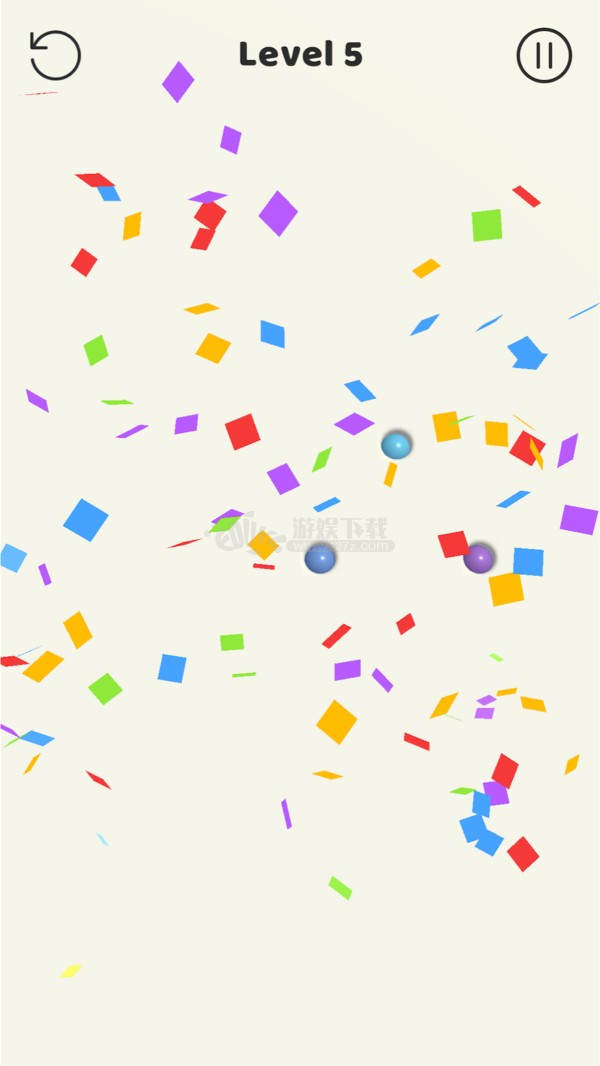
Task: Tap the light blue ball
Action: point(396,445)
